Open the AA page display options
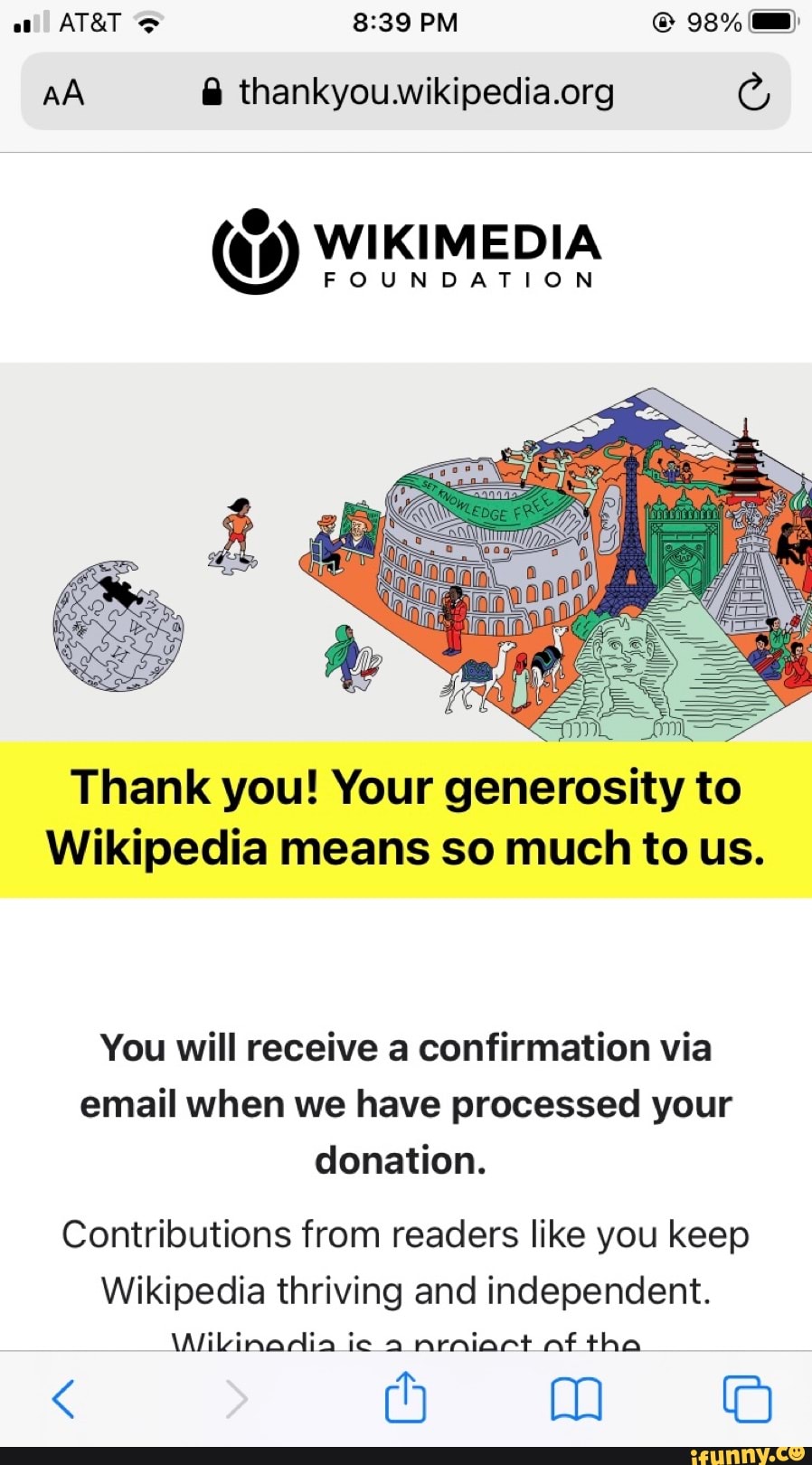Image resolution: width=812 pixels, height=1465 pixels. [x=63, y=91]
